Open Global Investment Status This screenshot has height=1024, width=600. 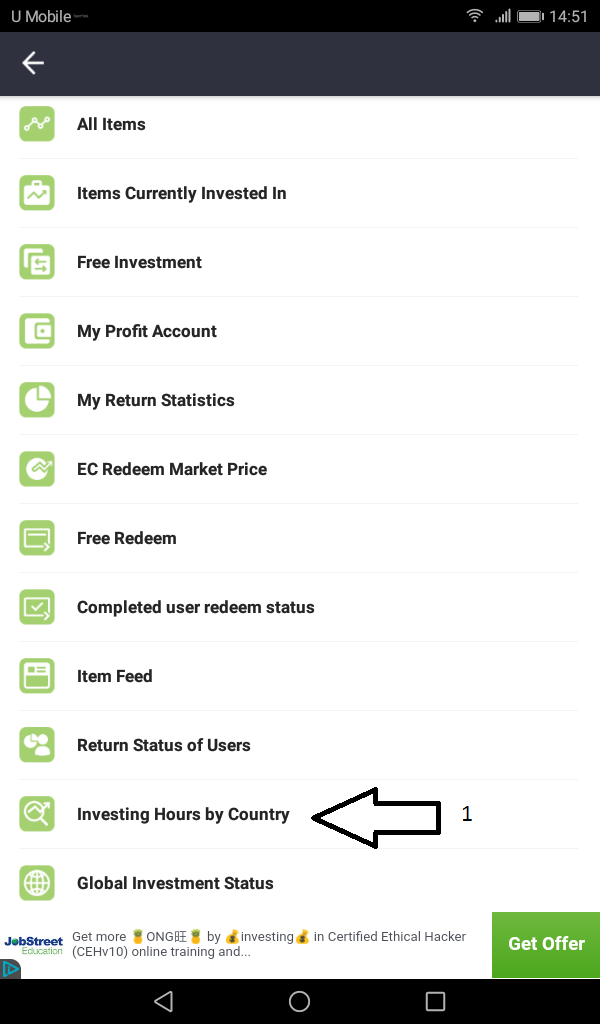(175, 883)
